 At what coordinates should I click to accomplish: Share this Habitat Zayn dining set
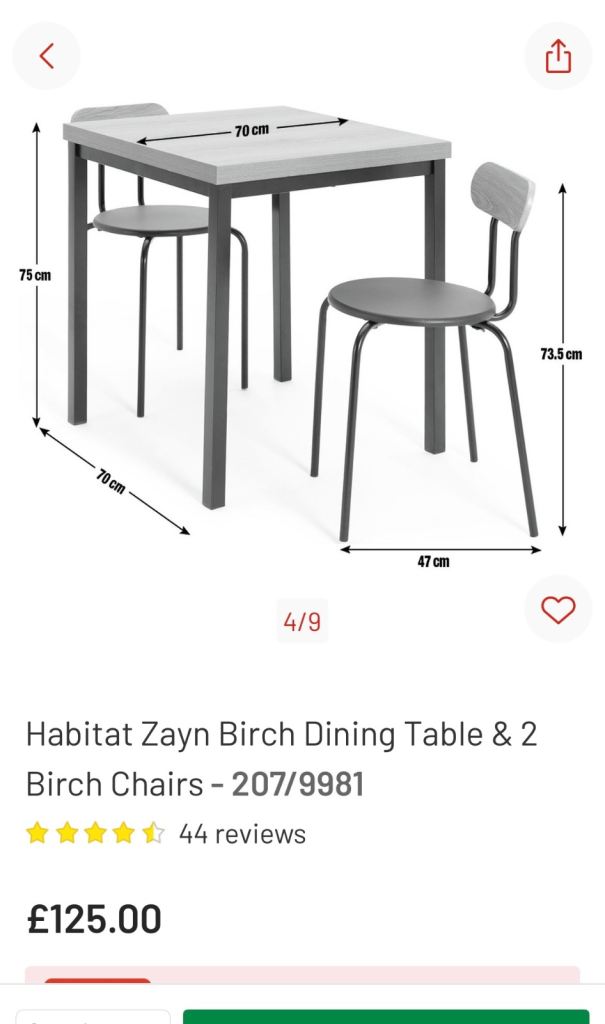[x=559, y=56]
